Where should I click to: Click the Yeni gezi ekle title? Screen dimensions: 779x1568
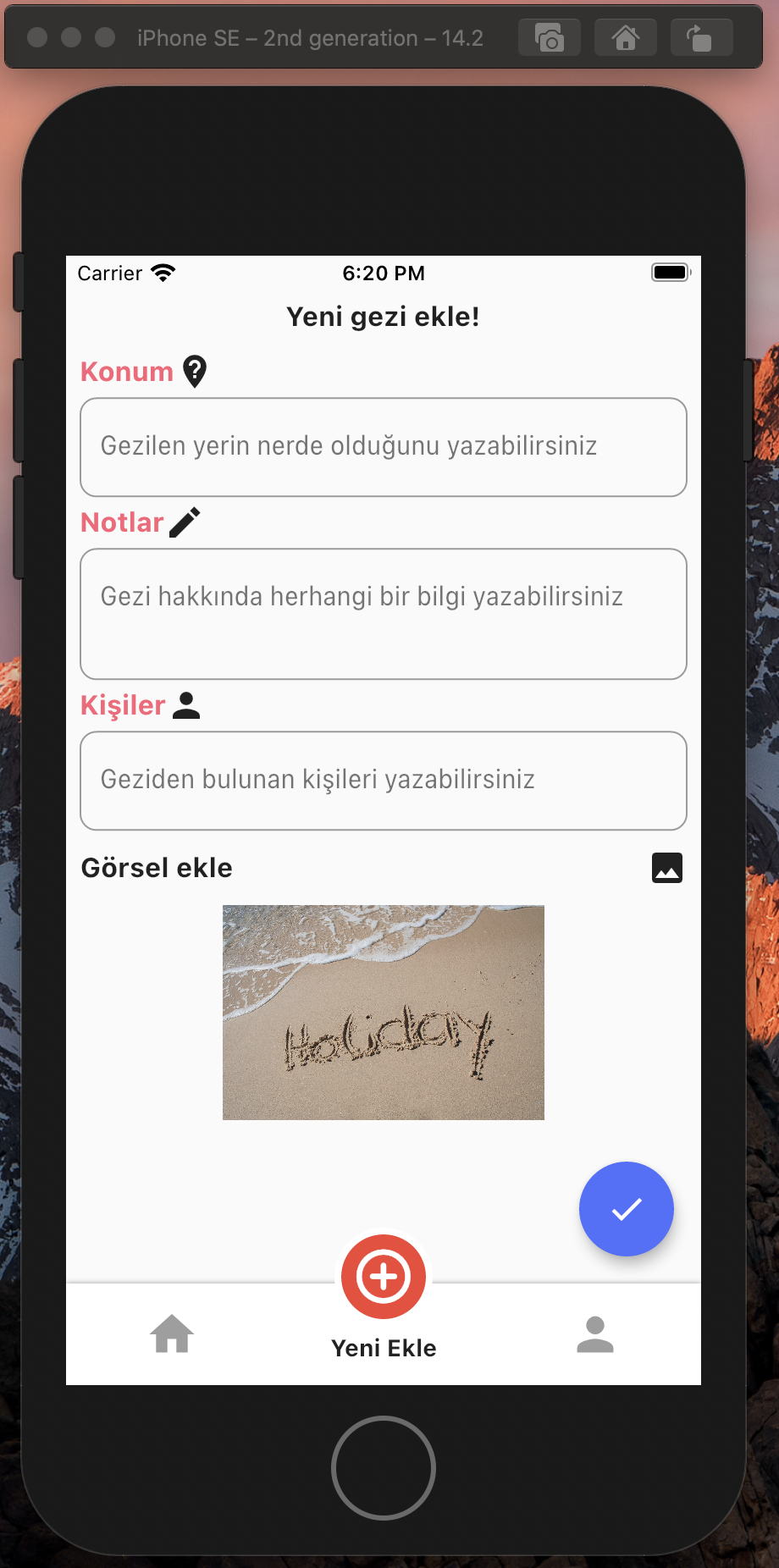click(383, 317)
